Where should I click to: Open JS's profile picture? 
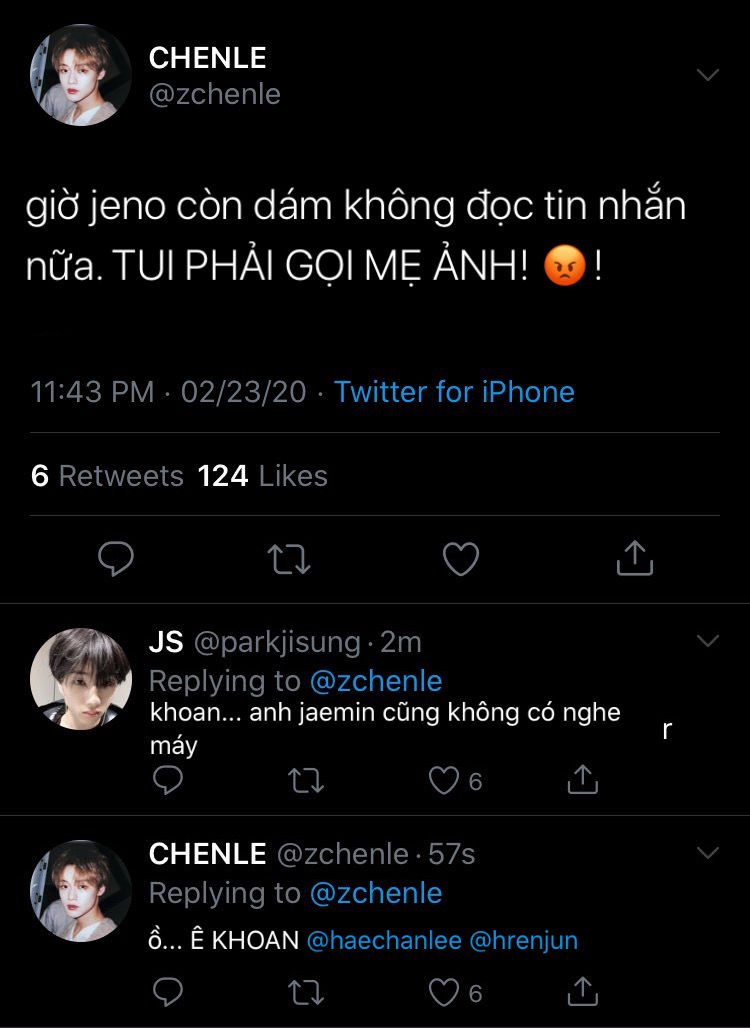pos(81,679)
